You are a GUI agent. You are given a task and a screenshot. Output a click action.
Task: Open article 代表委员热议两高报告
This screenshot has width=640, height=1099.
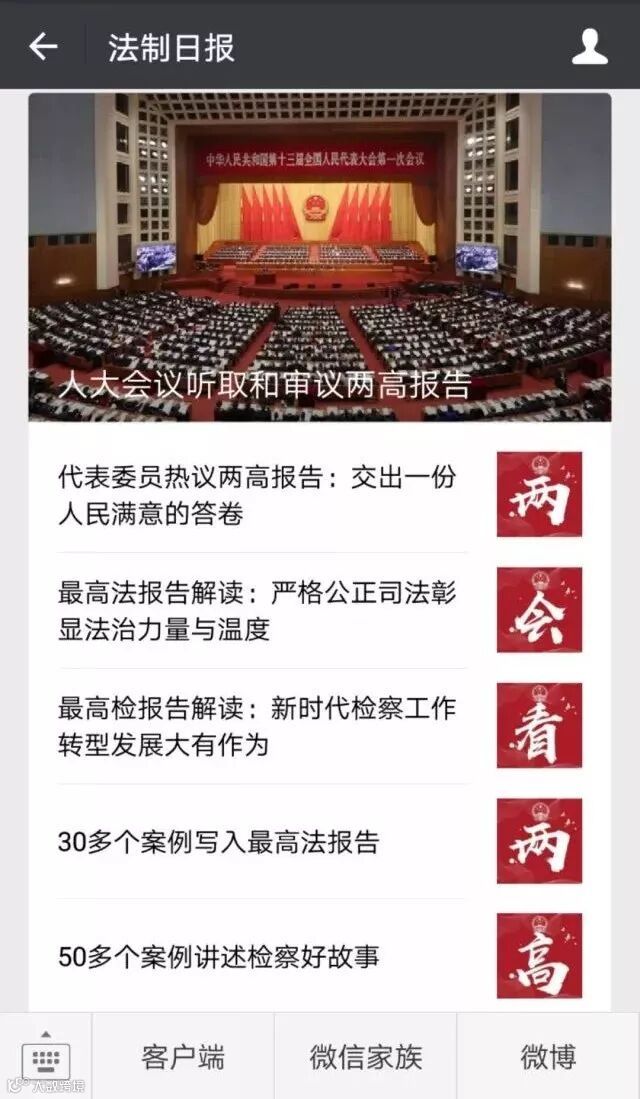[260, 495]
